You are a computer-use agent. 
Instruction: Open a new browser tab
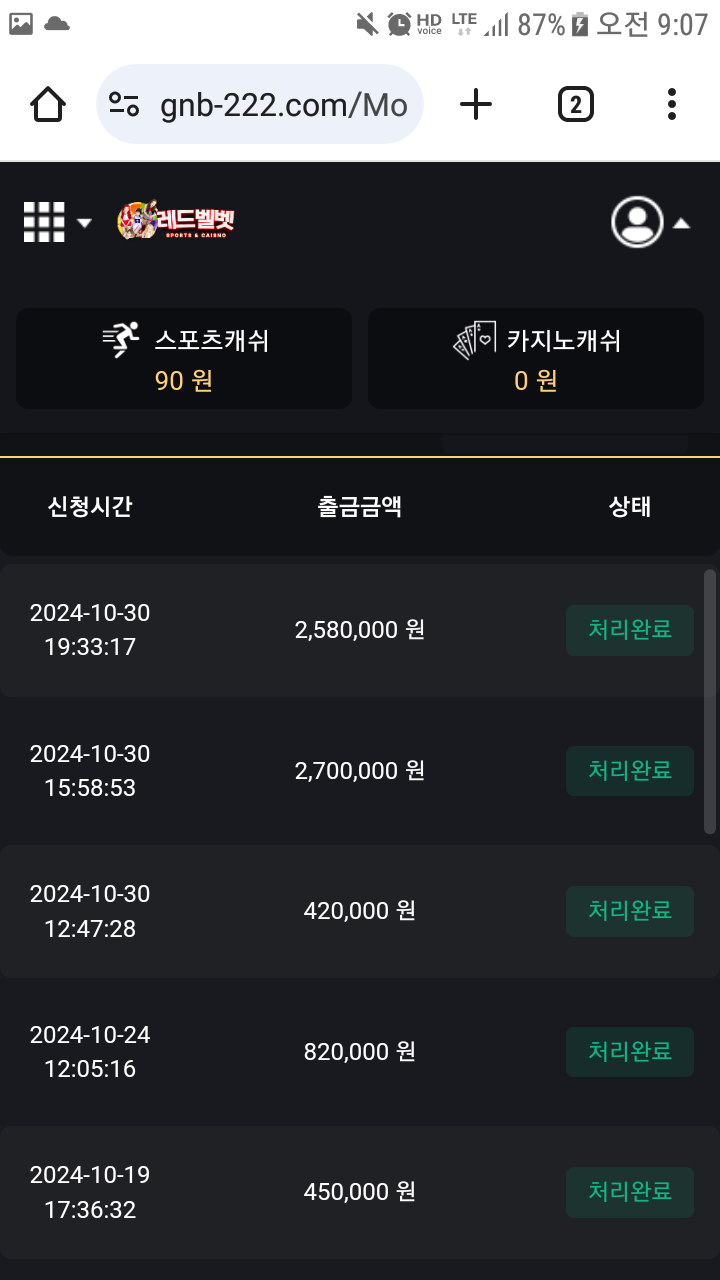476,104
